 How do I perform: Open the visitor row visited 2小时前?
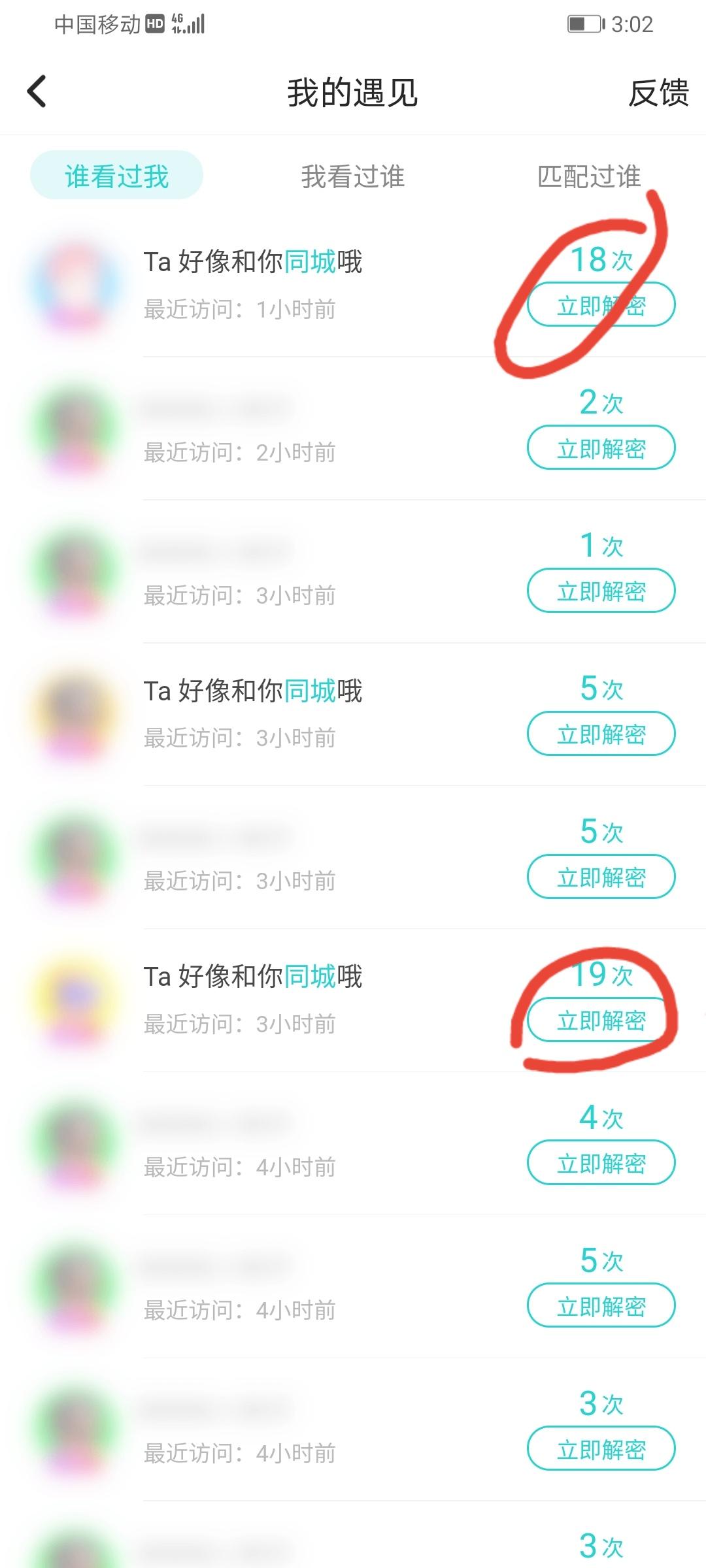(x=353, y=429)
